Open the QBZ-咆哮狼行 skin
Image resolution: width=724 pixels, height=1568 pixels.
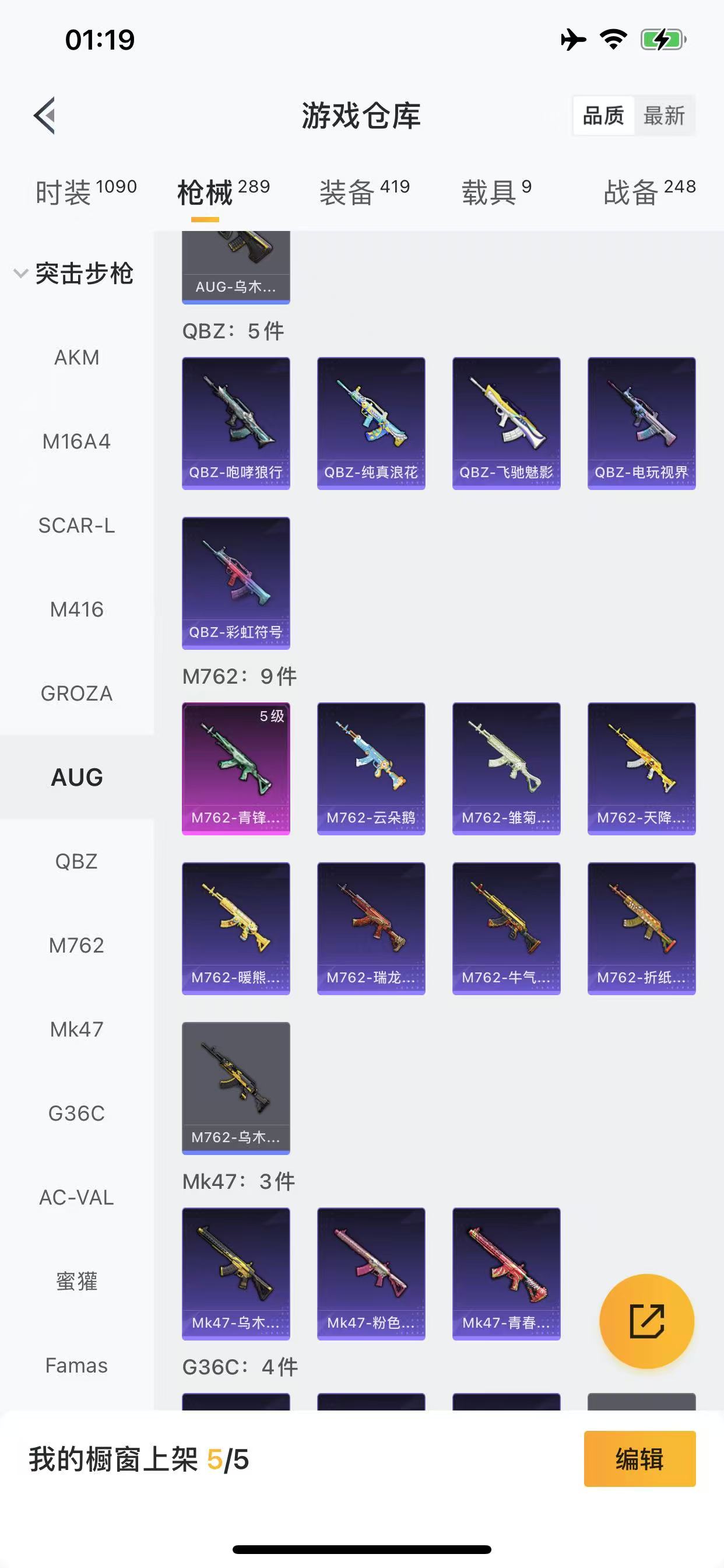236,423
